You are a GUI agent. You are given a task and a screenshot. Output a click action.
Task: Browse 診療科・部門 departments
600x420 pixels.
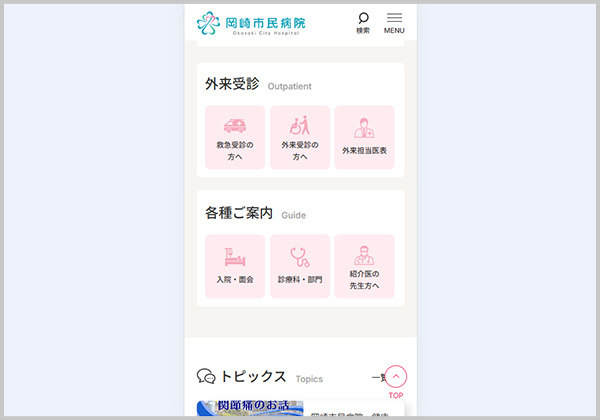(x=300, y=266)
